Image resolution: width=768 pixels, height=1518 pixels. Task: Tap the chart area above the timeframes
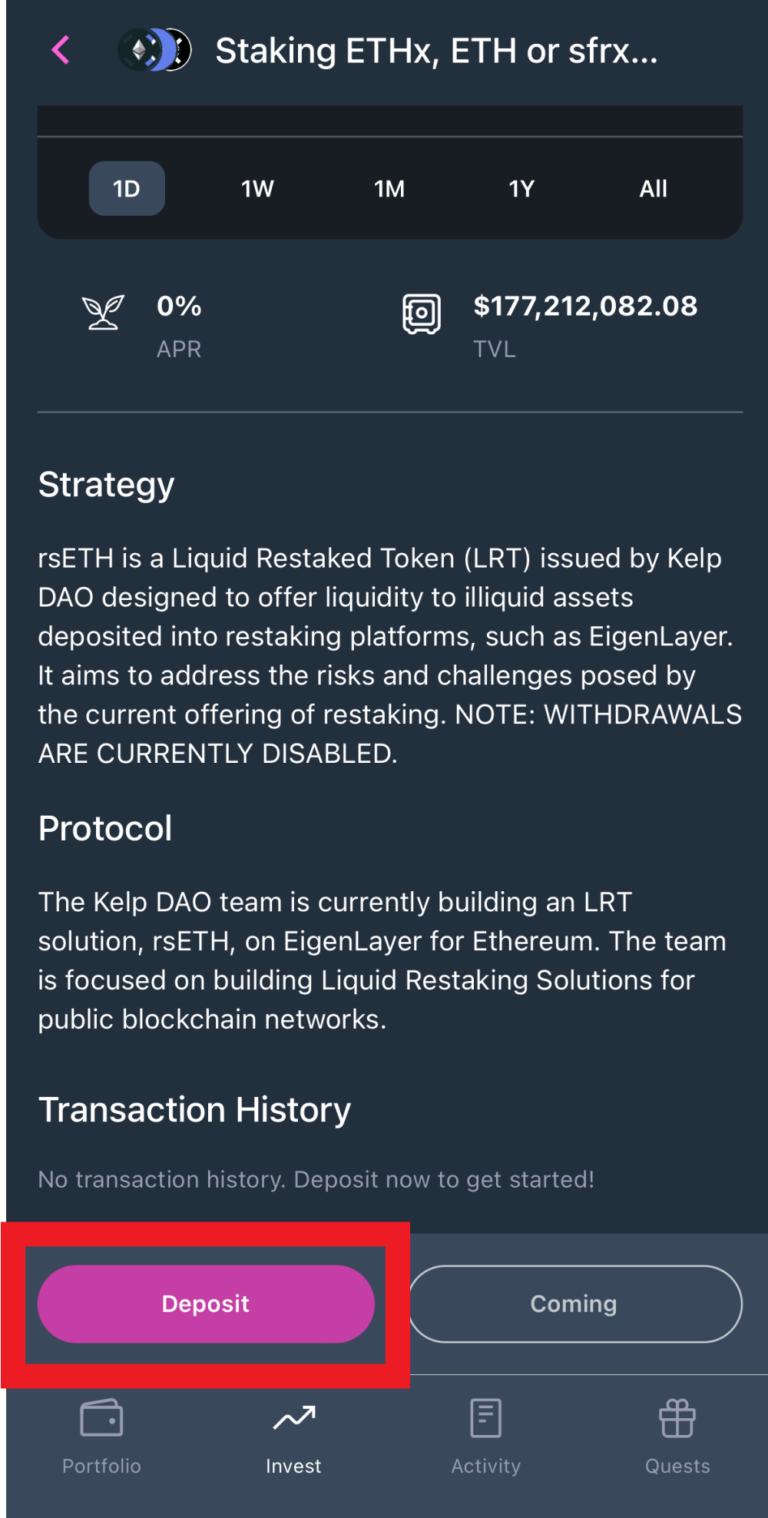coord(390,120)
